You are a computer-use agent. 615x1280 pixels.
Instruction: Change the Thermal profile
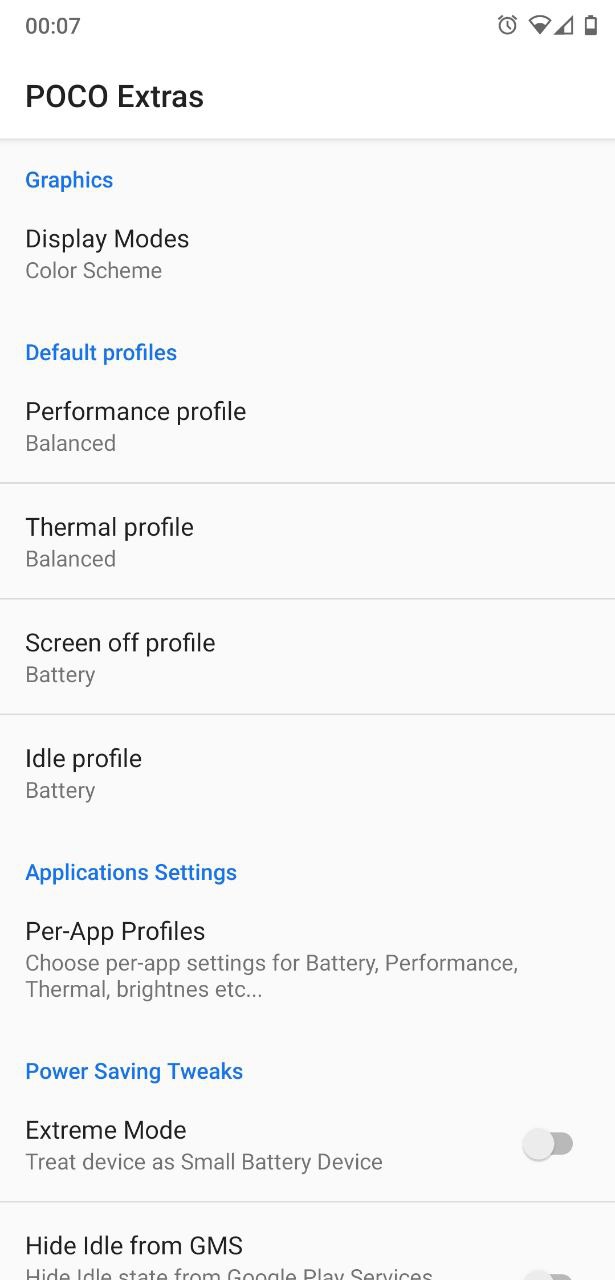[x=307, y=542]
